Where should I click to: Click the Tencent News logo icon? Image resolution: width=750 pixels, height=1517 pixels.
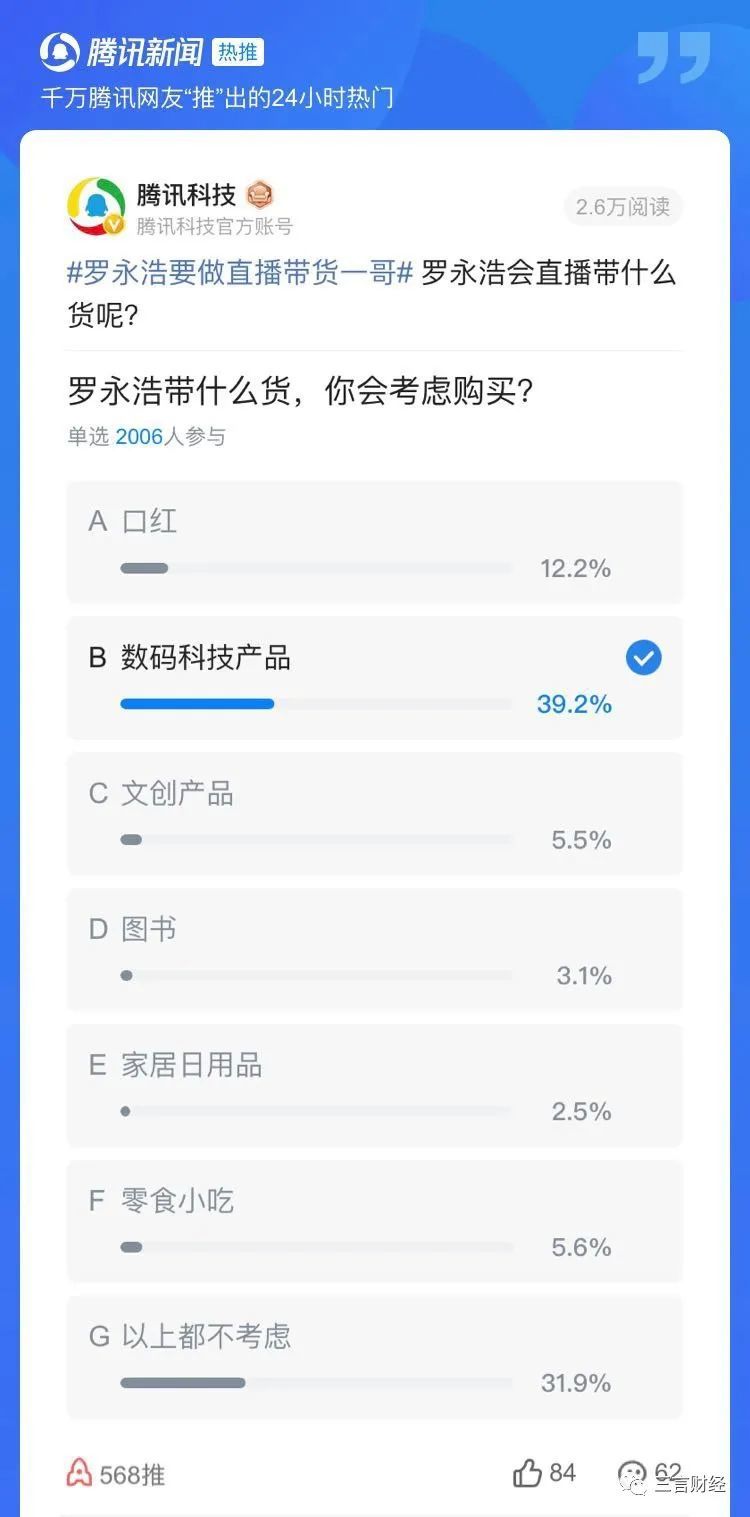coord(60,52)
